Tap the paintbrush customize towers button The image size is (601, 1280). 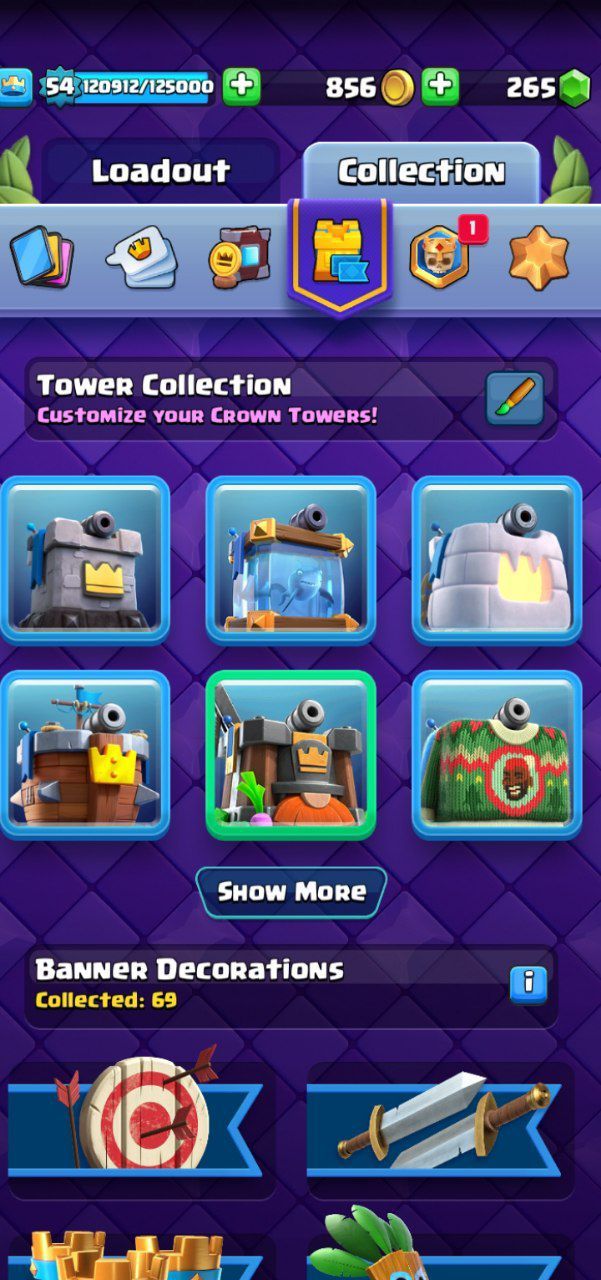(515, 398)
